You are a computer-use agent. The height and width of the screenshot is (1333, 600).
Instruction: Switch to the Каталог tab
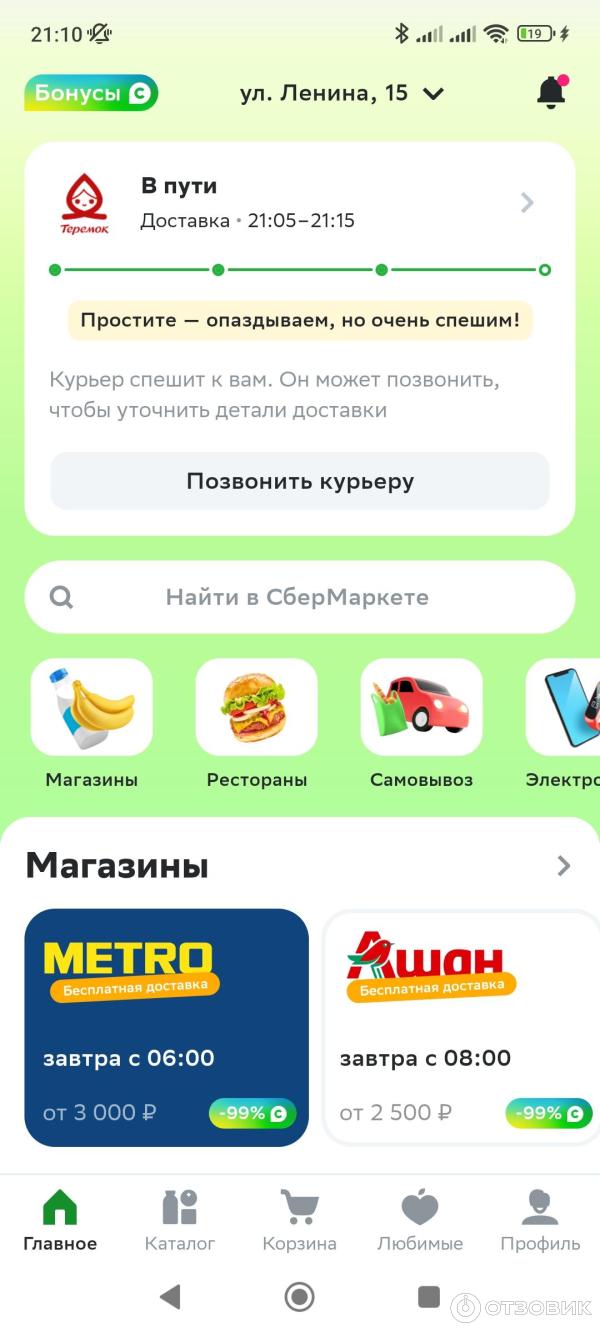(180, 1220)
